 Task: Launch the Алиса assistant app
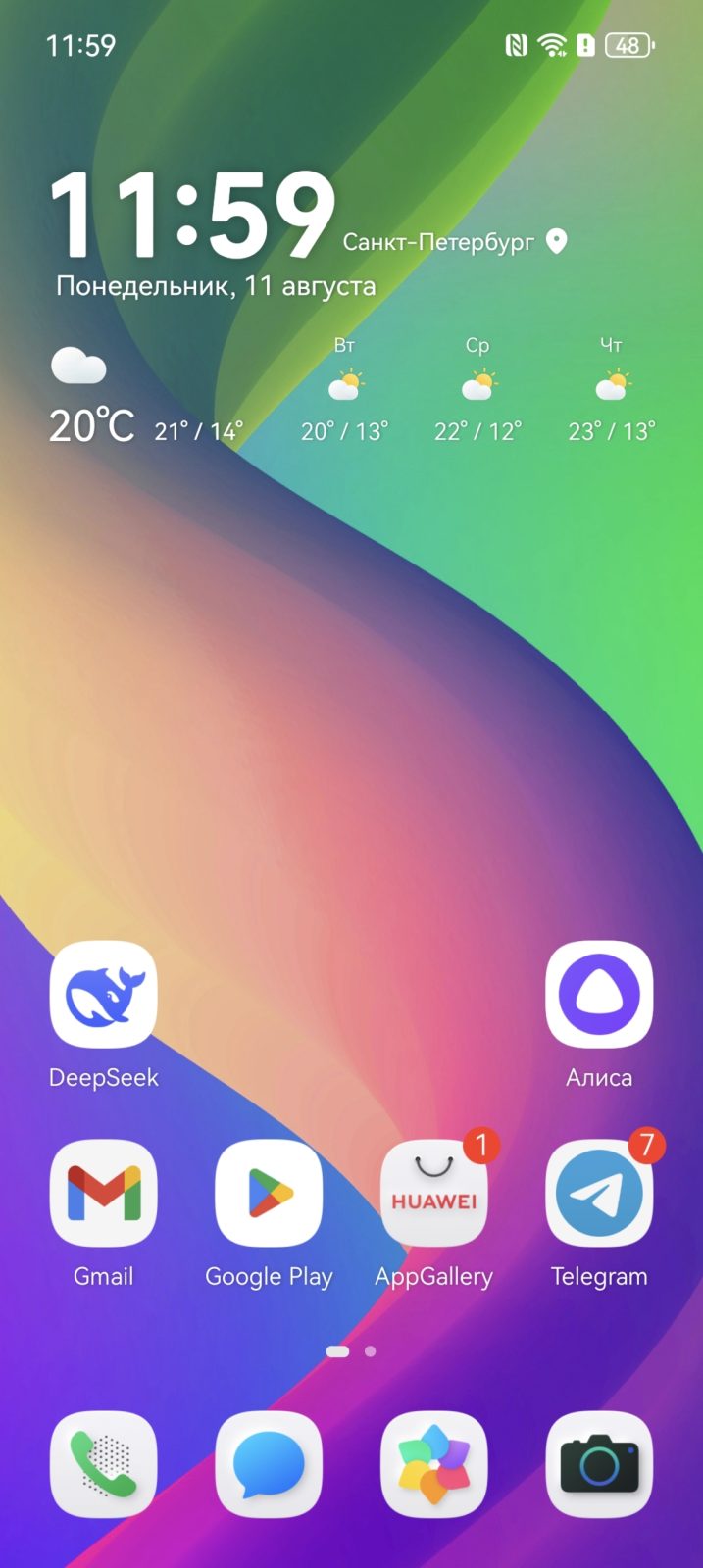pos(599,995)
